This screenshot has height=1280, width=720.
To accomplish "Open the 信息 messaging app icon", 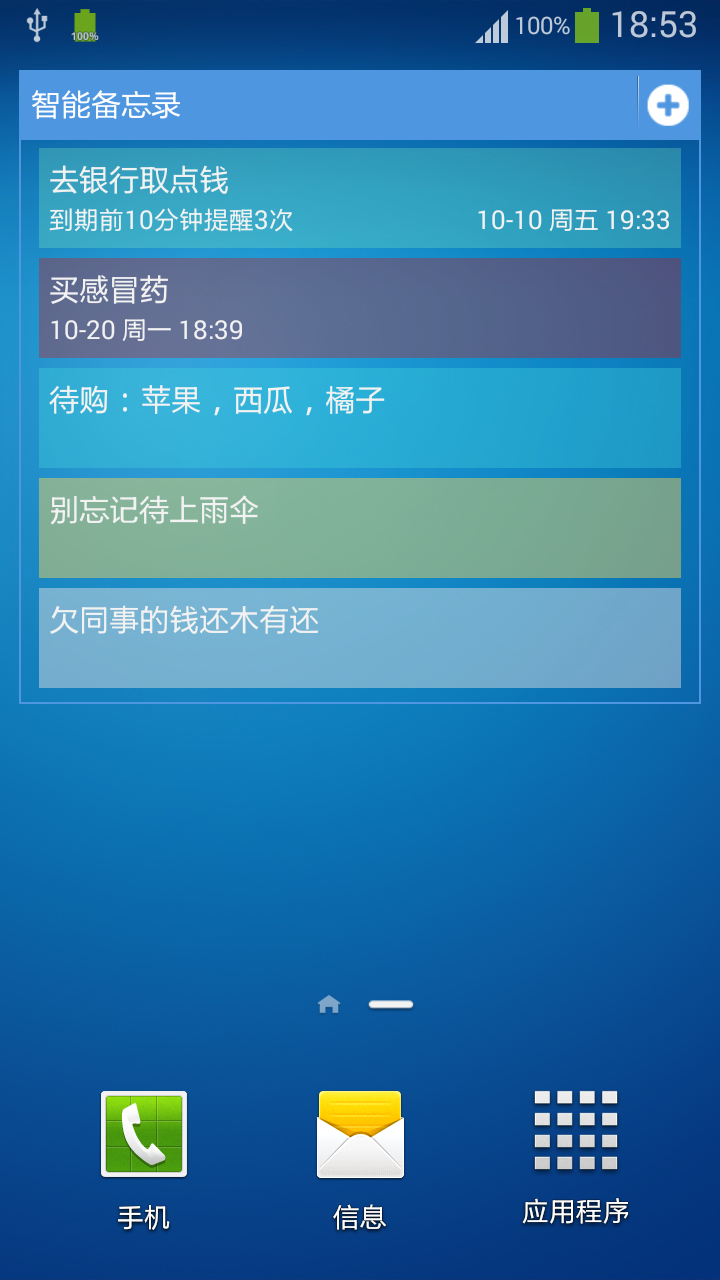I will coord(360,1135).
